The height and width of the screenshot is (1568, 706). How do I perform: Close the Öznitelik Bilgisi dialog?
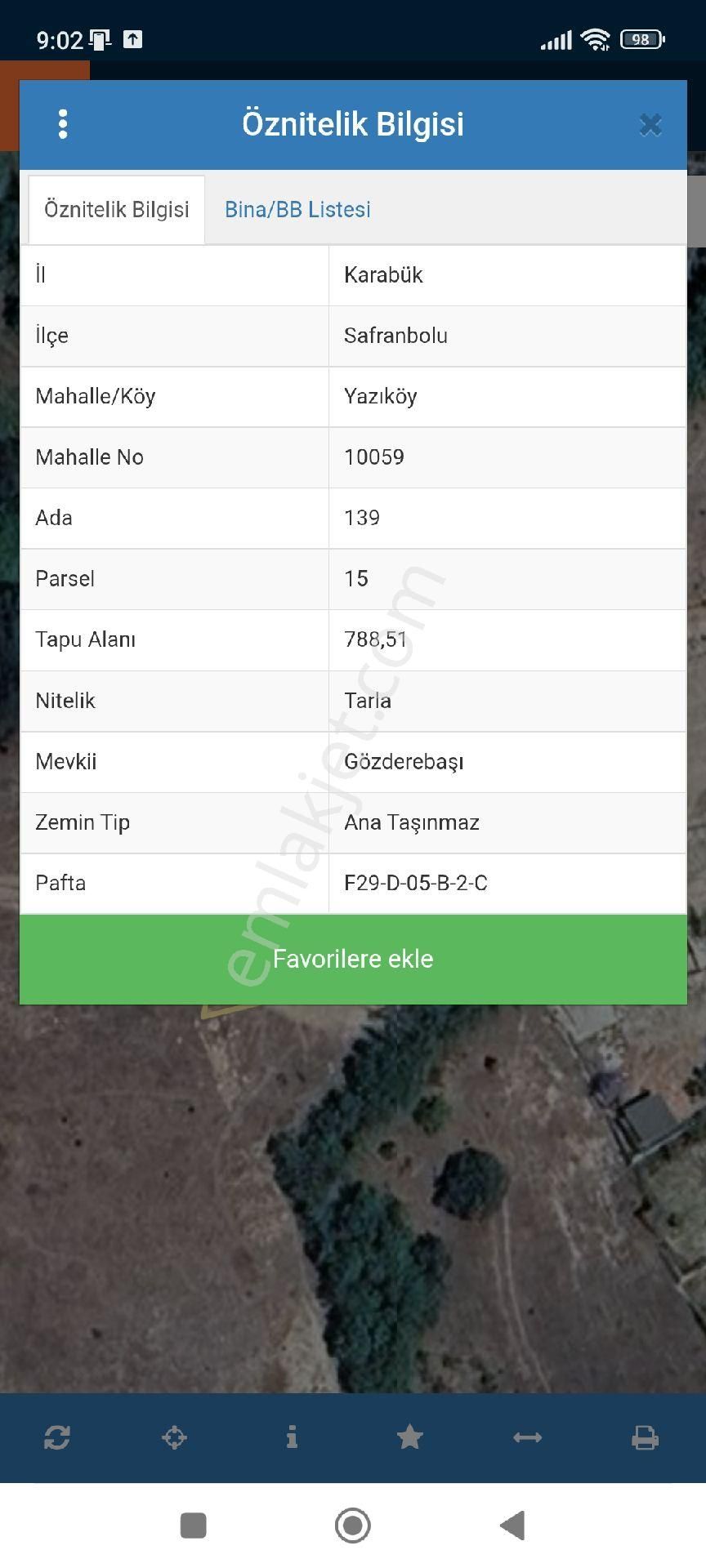tap(650, 125)
